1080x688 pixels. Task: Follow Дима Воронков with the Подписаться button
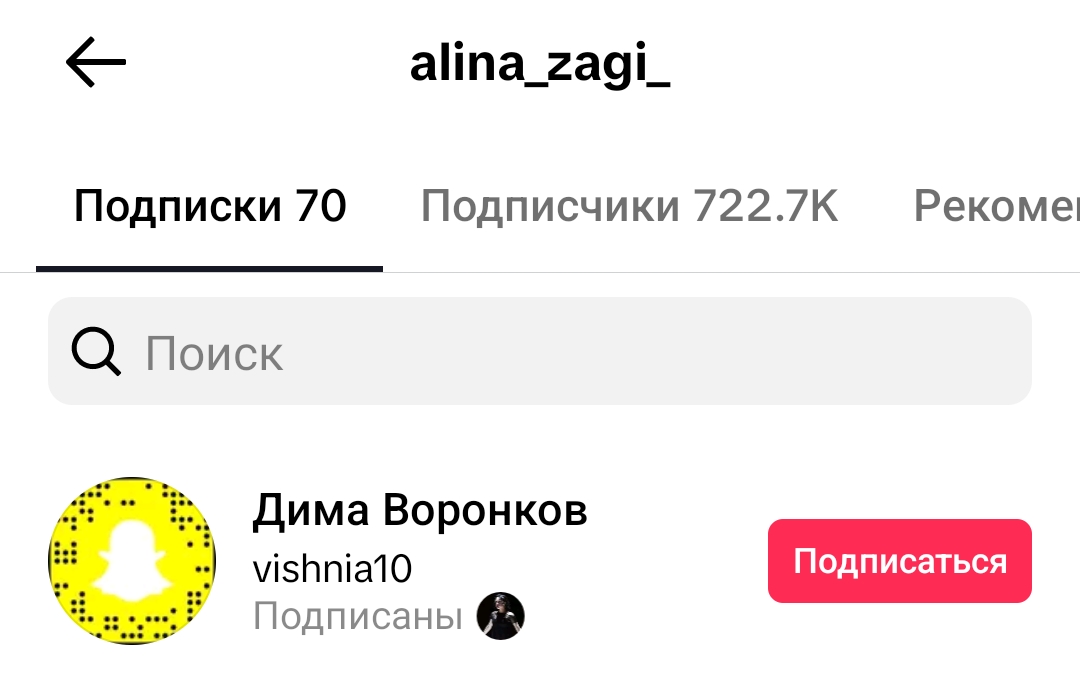[899, 561]
